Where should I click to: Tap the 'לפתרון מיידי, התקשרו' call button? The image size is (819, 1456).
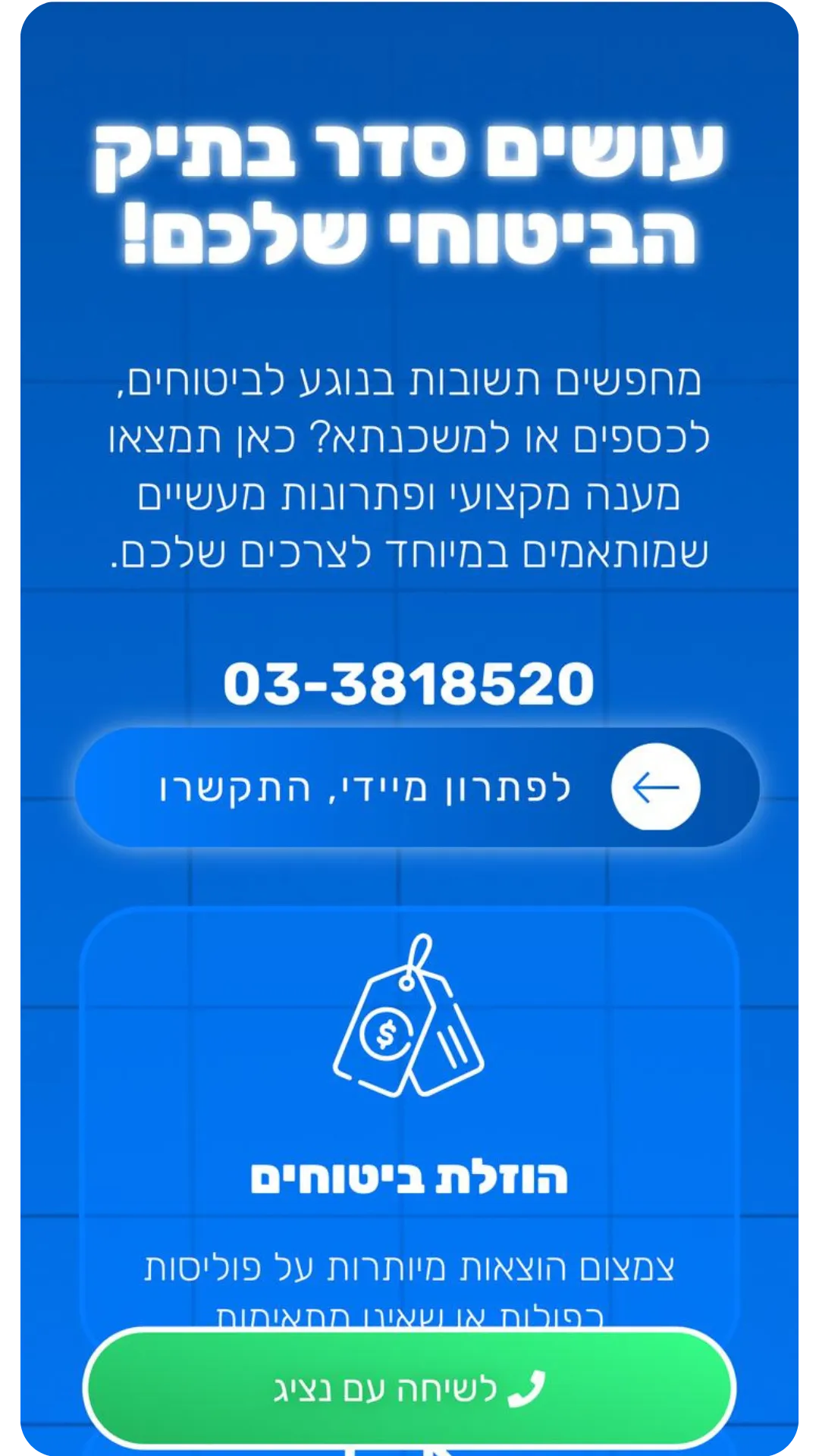click(x=416, y=787)
